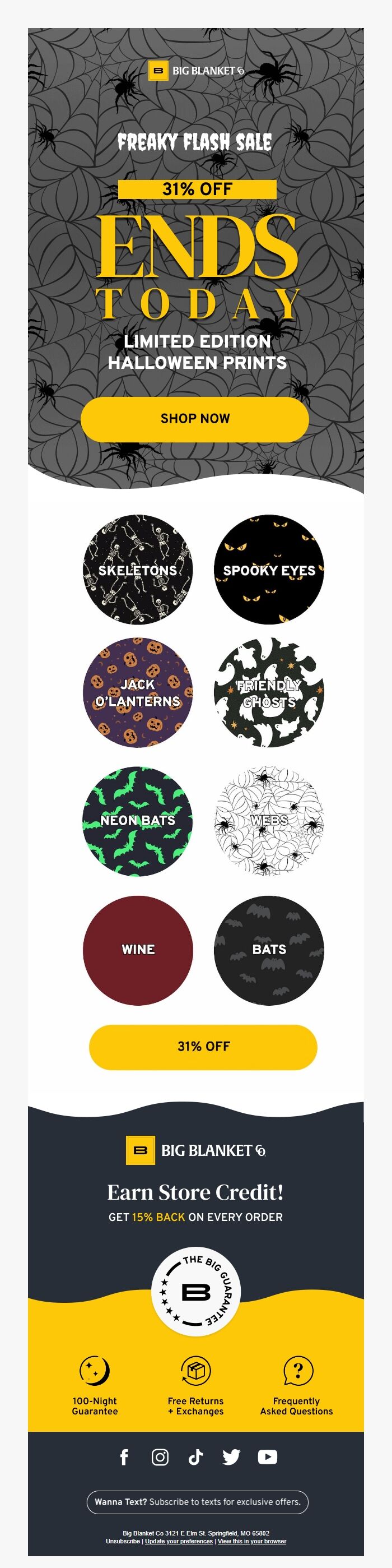392x1568 pixels.
Task: Open the Friendly Ghosts print
Action: tap(269, 692)
